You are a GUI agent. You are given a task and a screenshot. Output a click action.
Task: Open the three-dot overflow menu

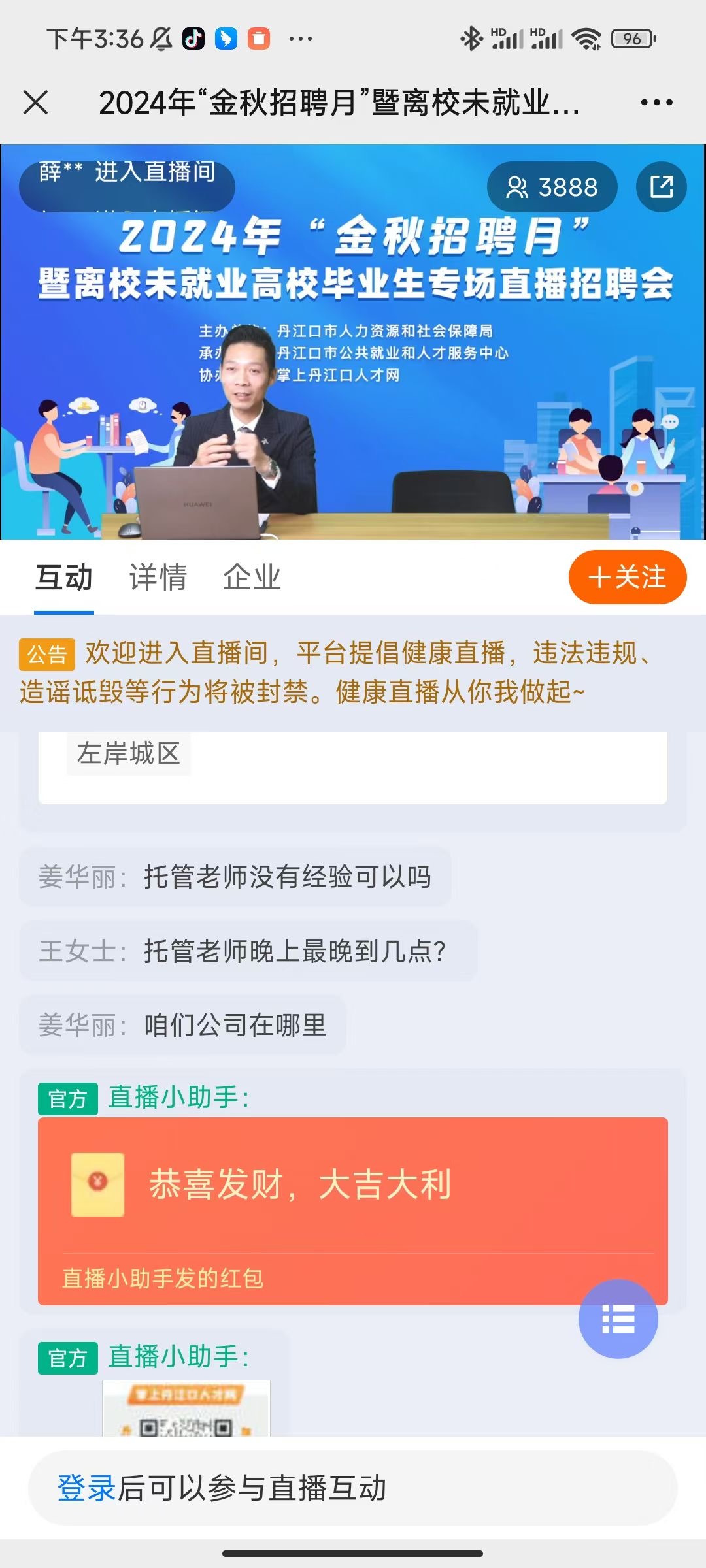[656, 103]
